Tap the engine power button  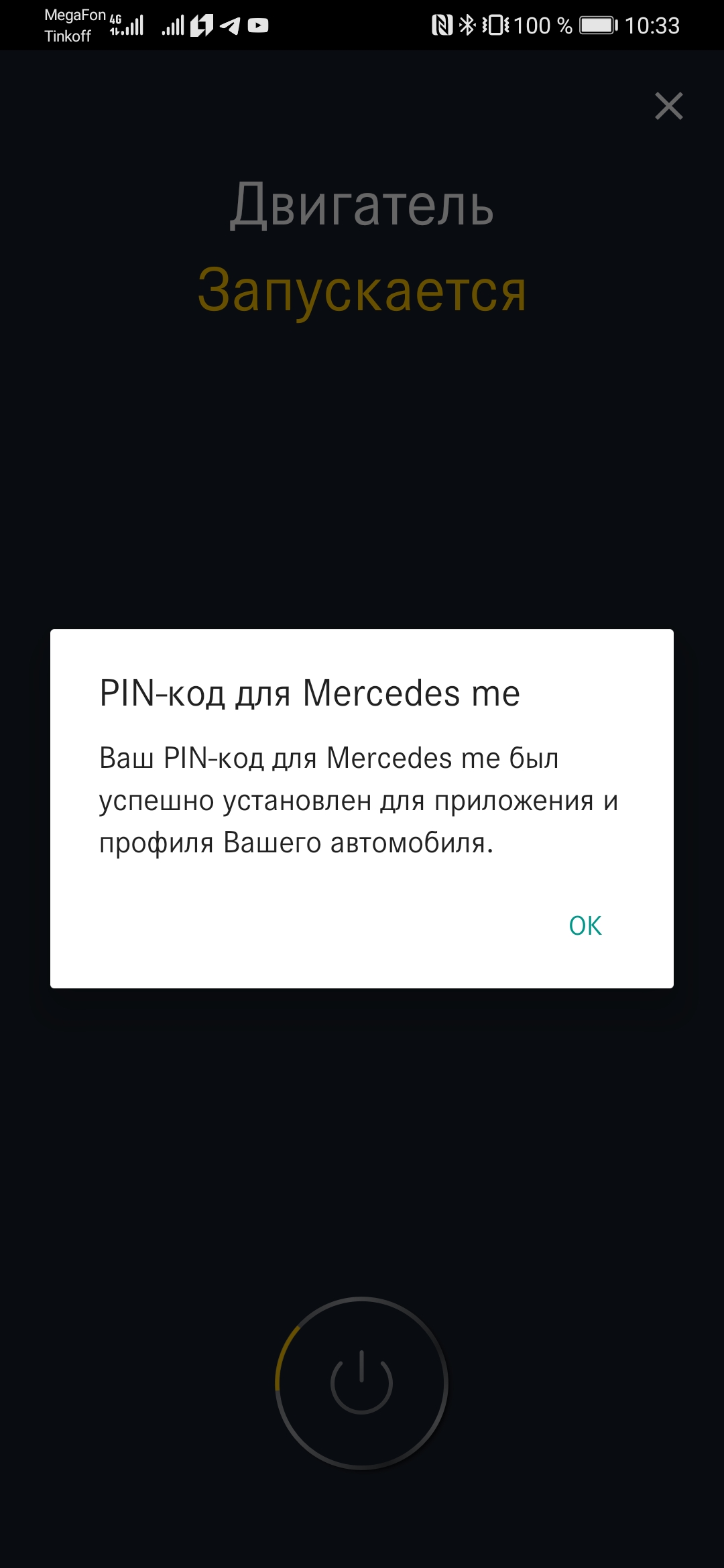tap(361, 1383)
